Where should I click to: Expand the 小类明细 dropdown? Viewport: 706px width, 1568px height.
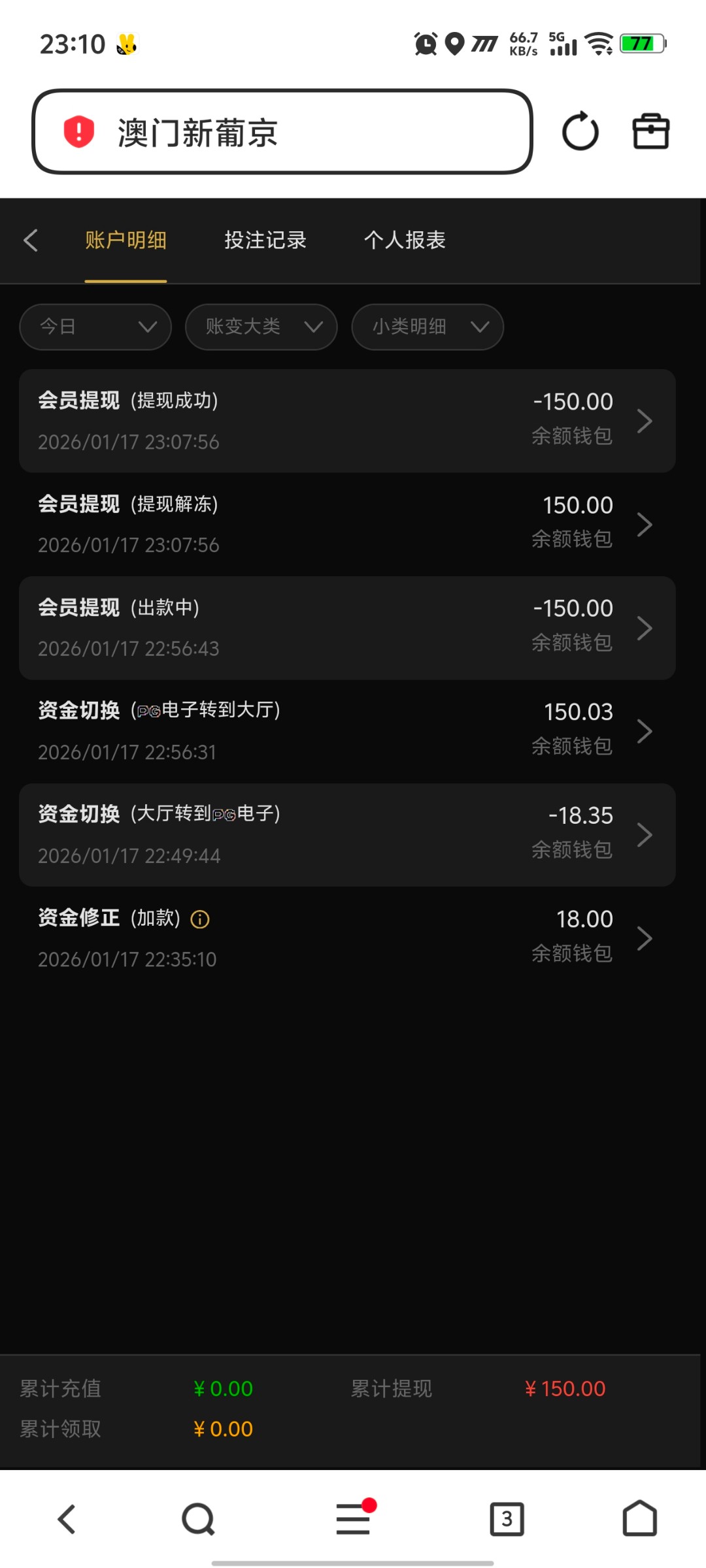(427, 327)
